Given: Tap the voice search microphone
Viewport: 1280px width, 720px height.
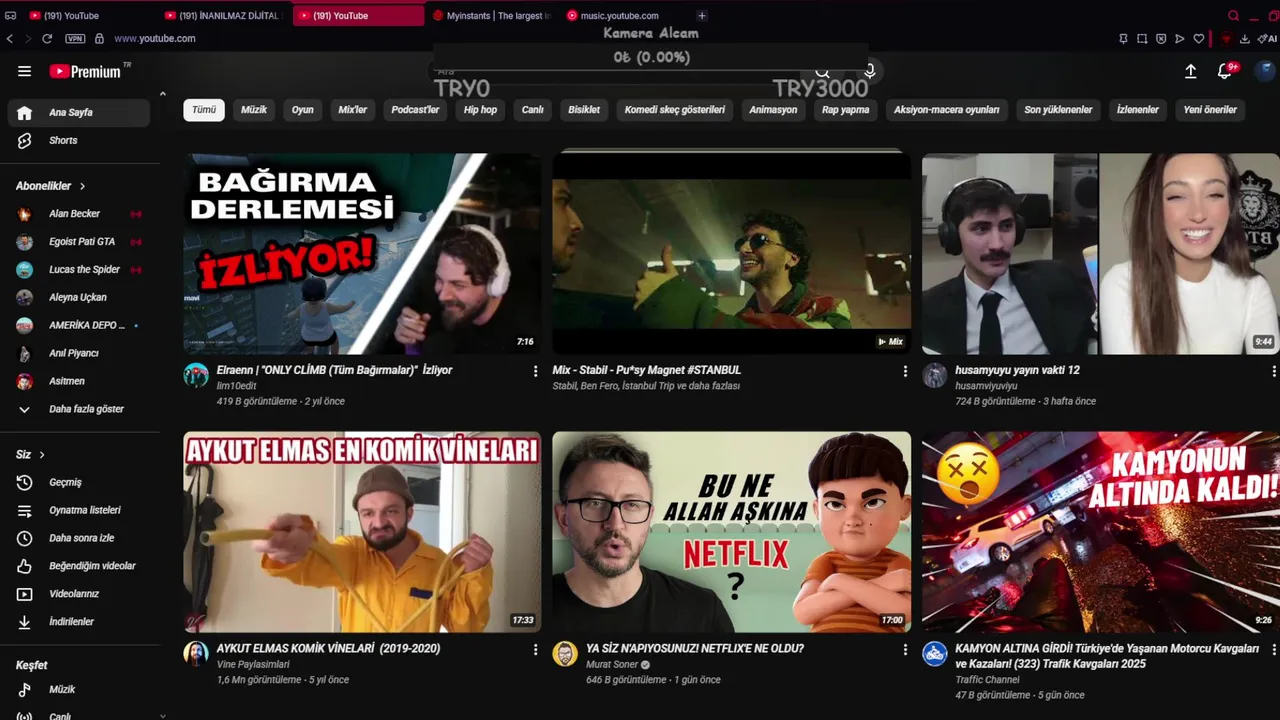Looking at the screenshot, I should (x=870, y=71).
